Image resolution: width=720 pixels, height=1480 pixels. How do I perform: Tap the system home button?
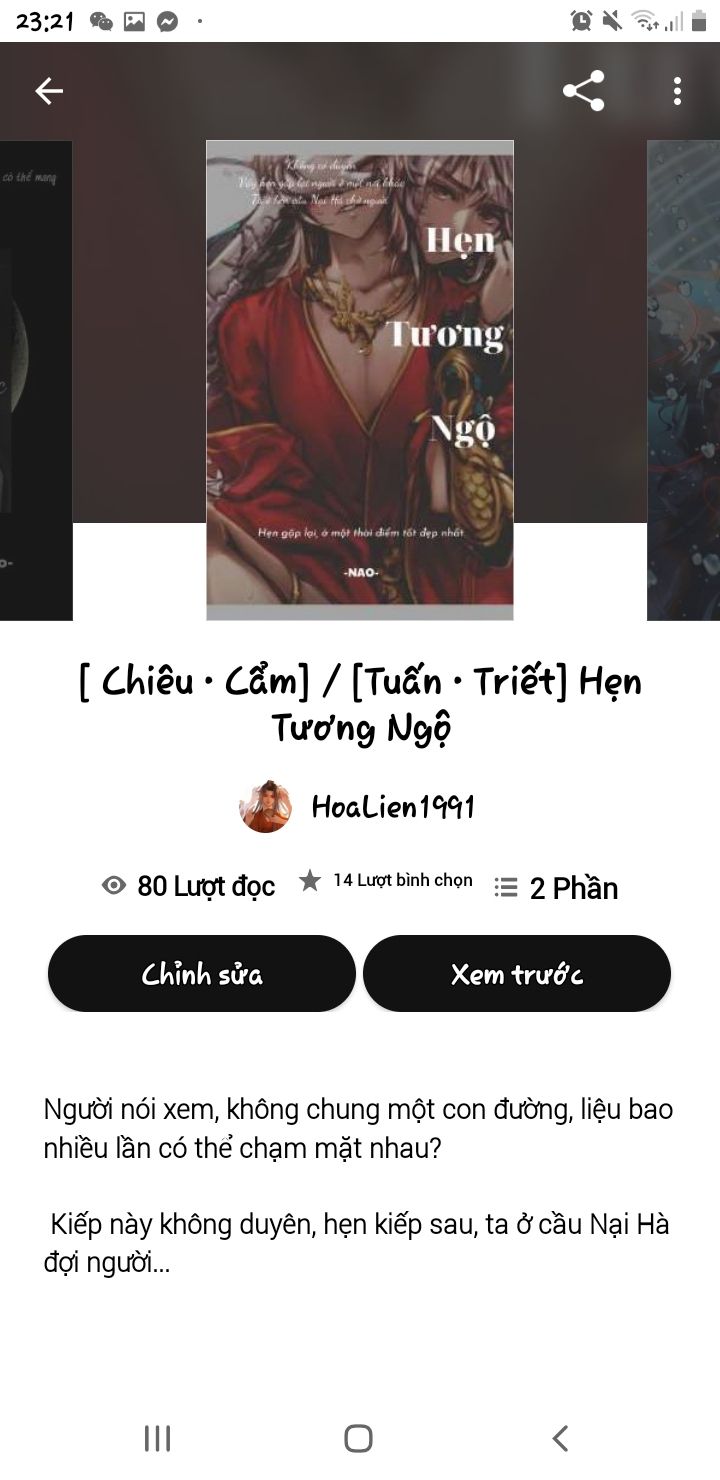point(359,1438)
